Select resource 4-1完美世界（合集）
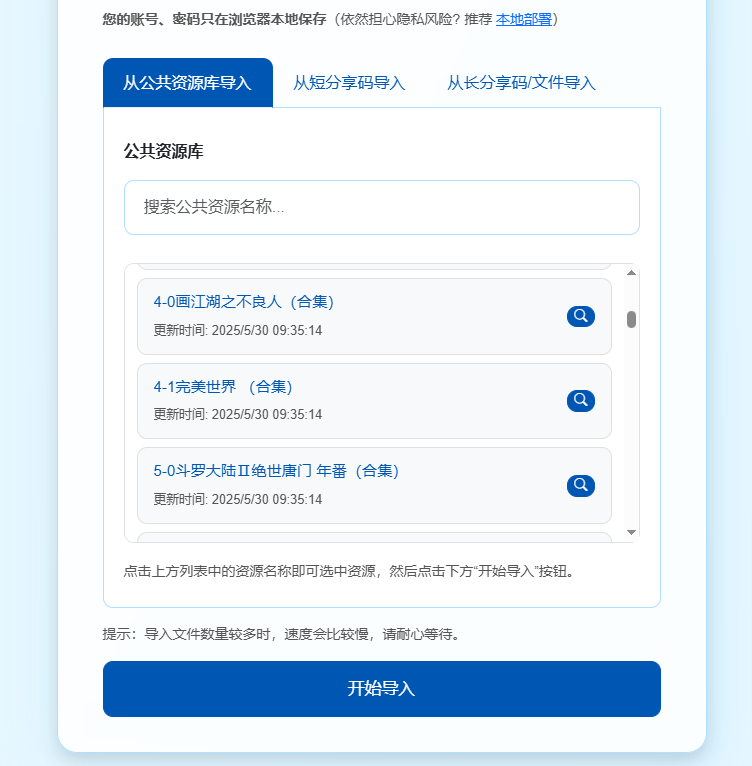Screen dimensions: 752x766 [223, 387]
